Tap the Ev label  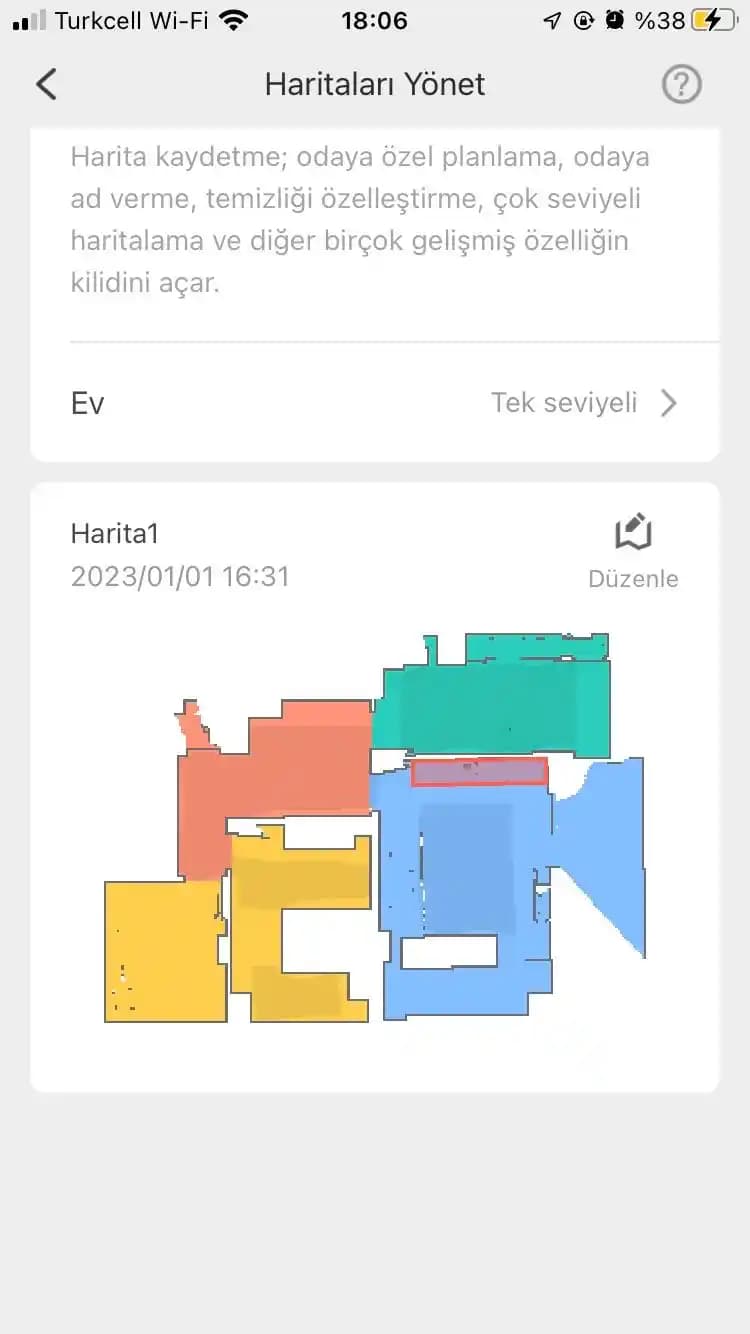pyautogui.click(x=87, y=403)
